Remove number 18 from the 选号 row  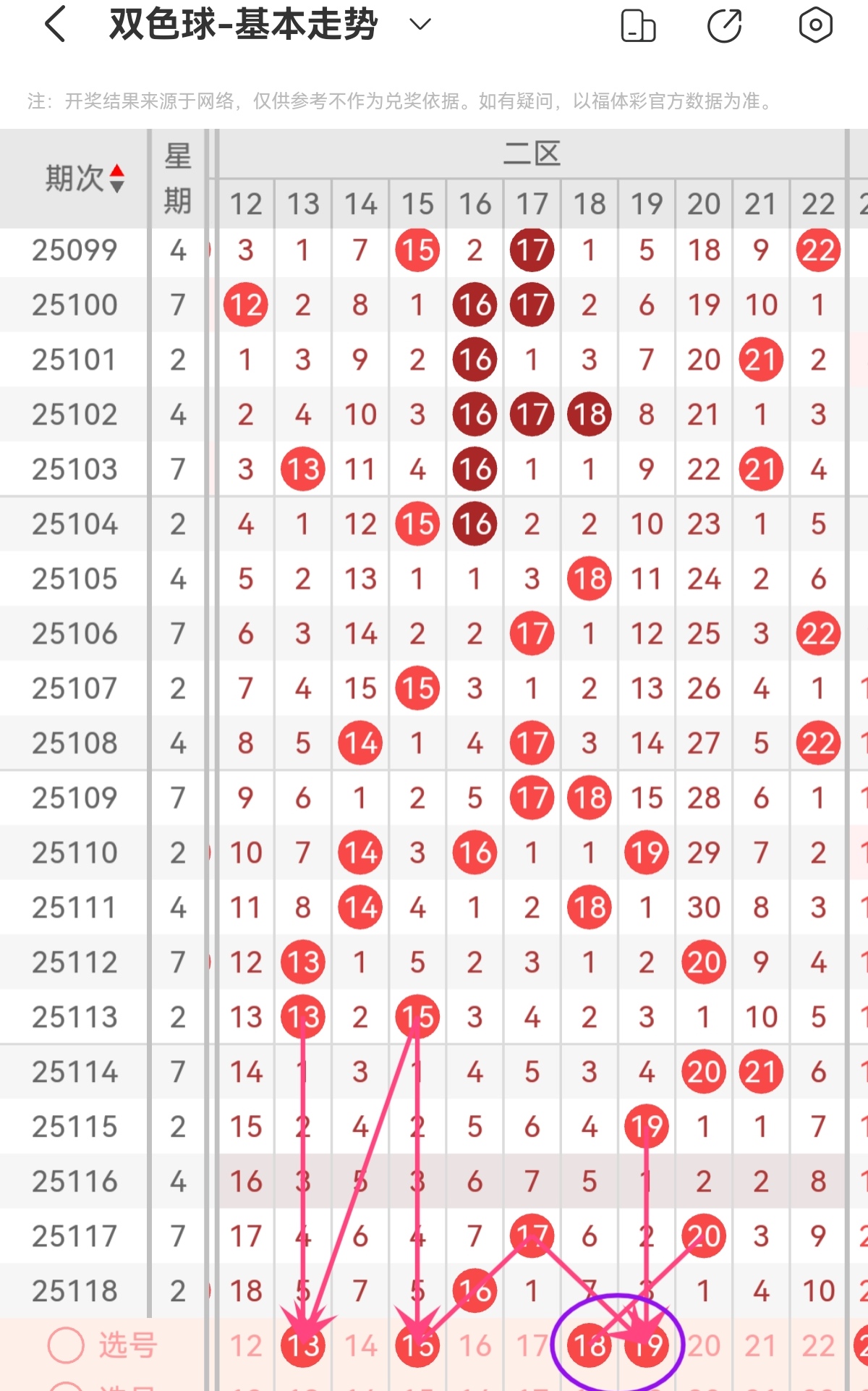click(589, 1346)
